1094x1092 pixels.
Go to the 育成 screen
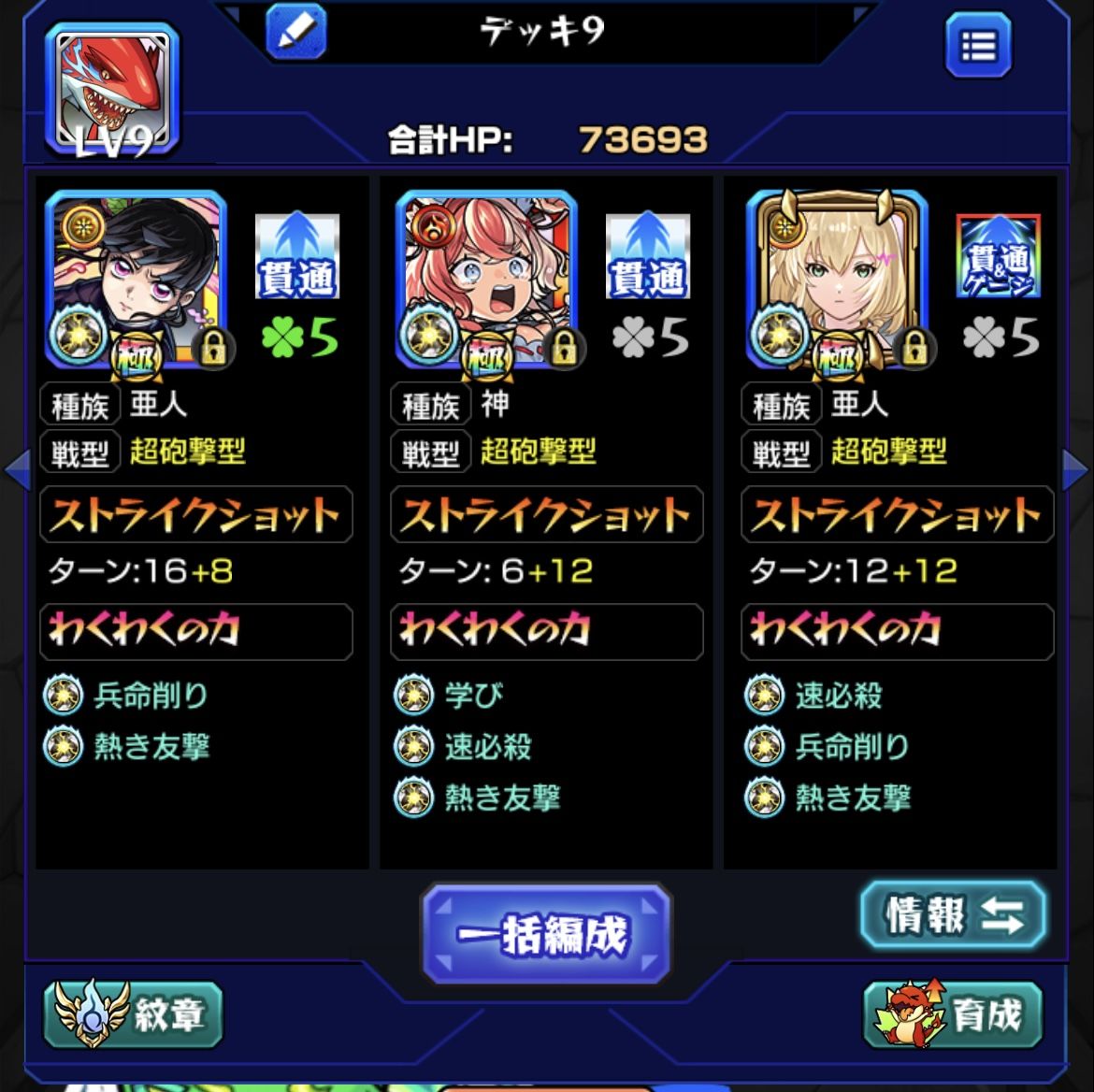click(953, 1015)
